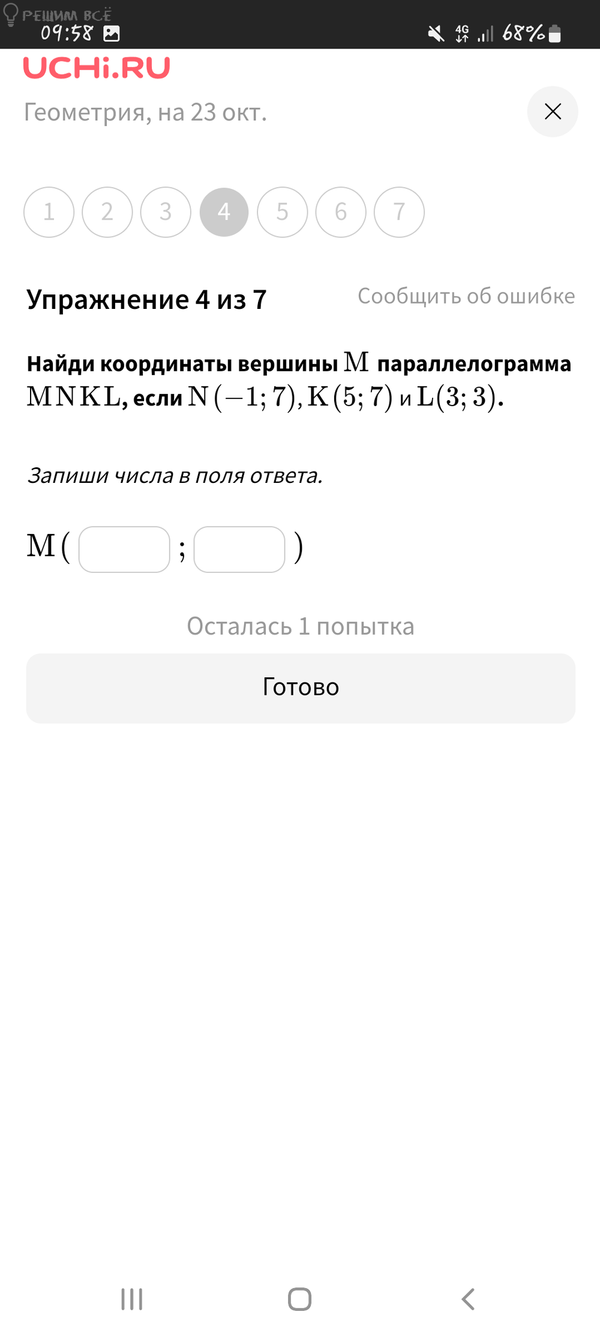
Task: Open the UCHi.RU home logo
Action: click(96, 68)
